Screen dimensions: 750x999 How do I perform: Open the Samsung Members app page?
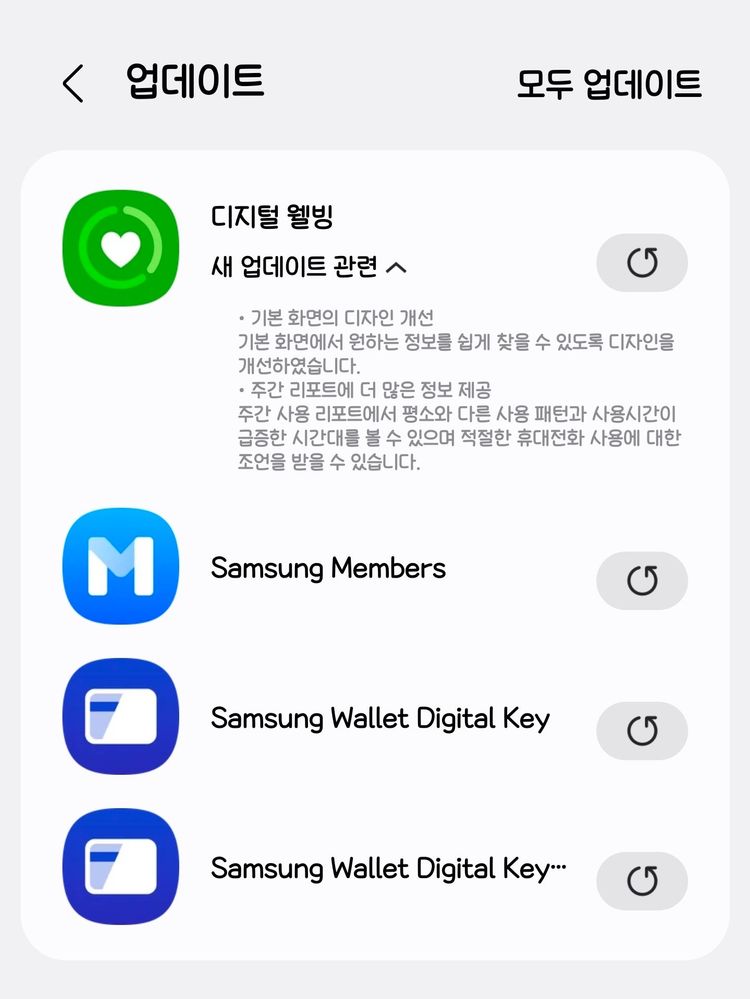[x=328, y=569]
